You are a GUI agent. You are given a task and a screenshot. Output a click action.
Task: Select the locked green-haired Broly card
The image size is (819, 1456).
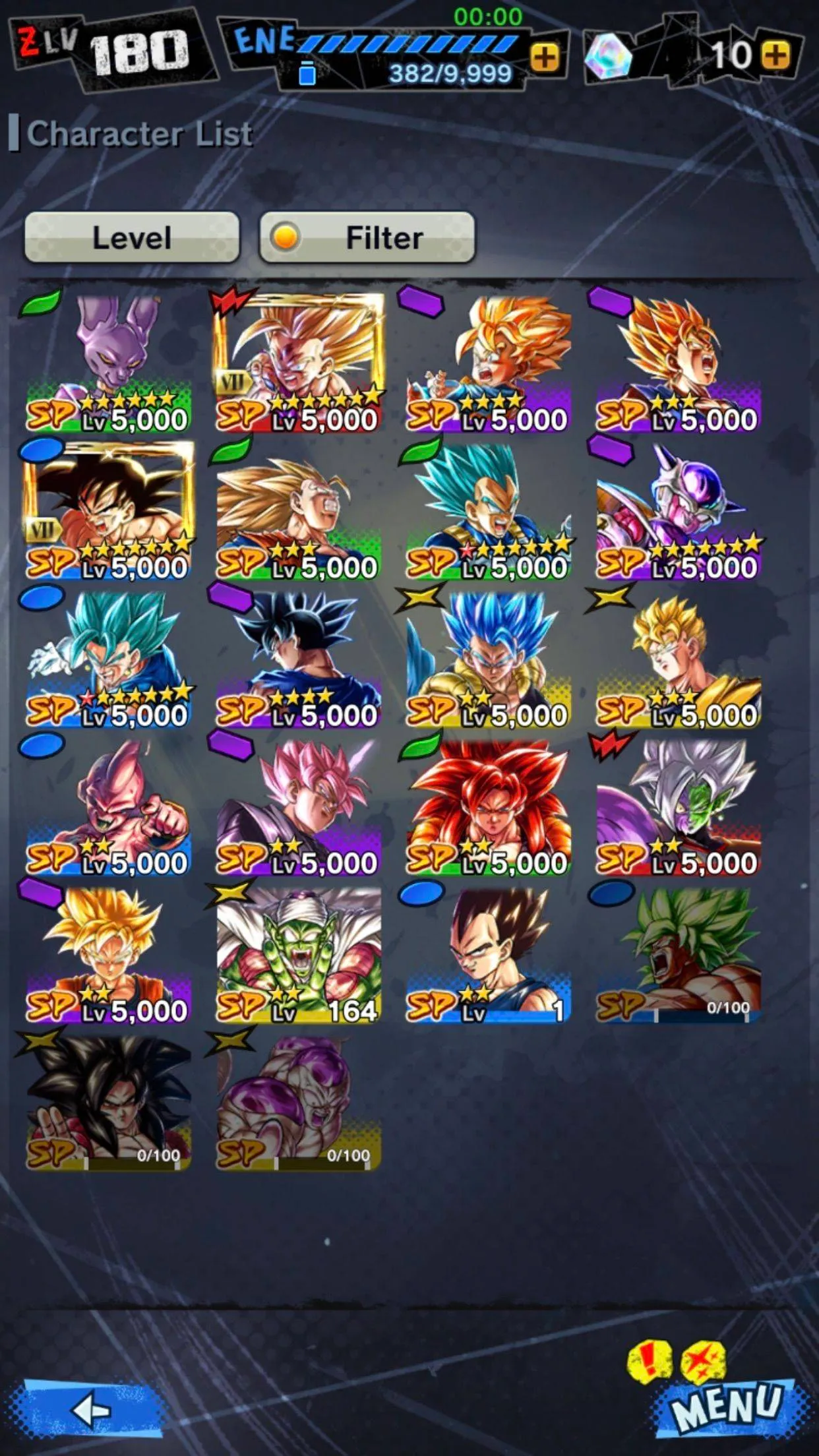coord(679,954)
